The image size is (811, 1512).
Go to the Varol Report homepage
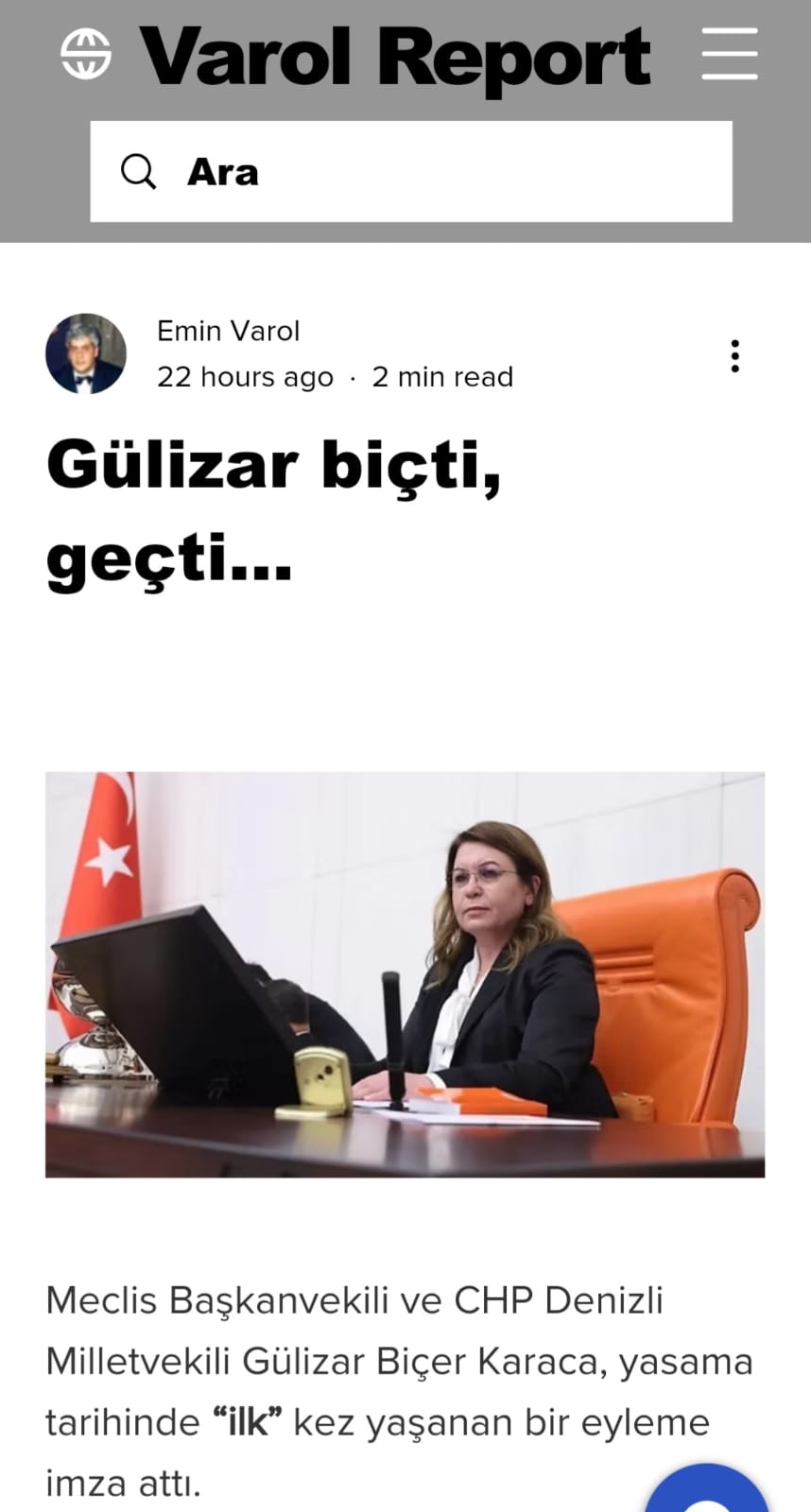tap(394, 57)
